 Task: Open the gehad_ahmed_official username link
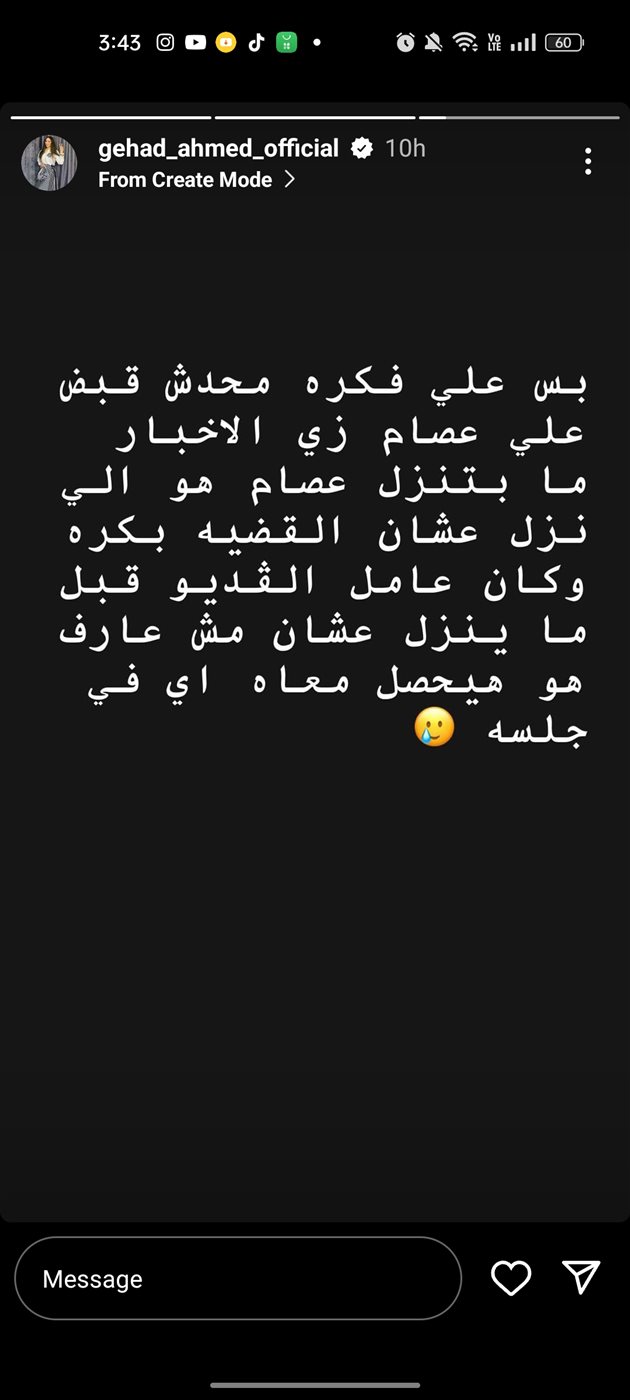pyautogui.click(x=218, y=148)
